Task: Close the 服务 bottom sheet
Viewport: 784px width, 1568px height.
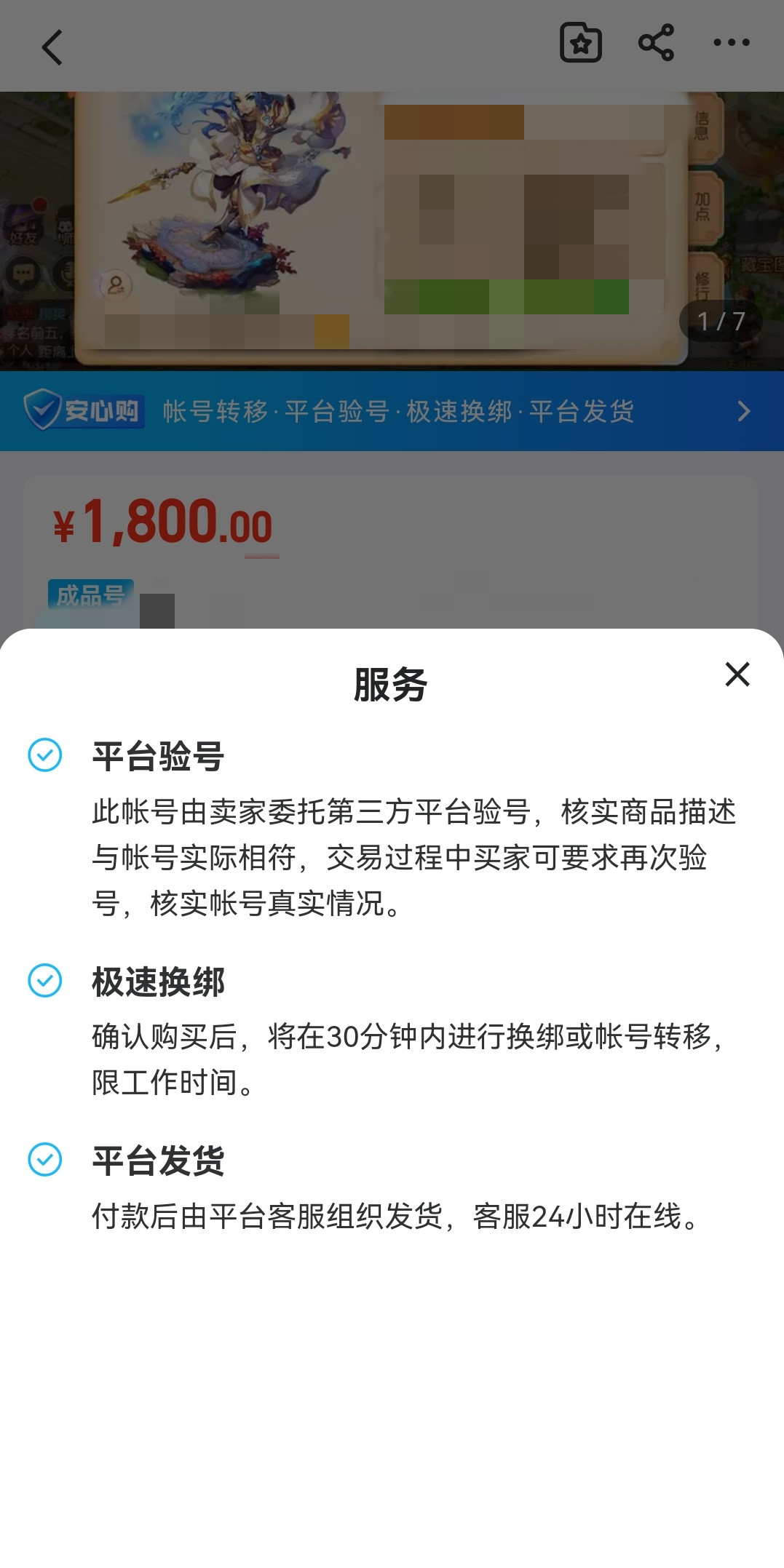Action: (737, 674)
